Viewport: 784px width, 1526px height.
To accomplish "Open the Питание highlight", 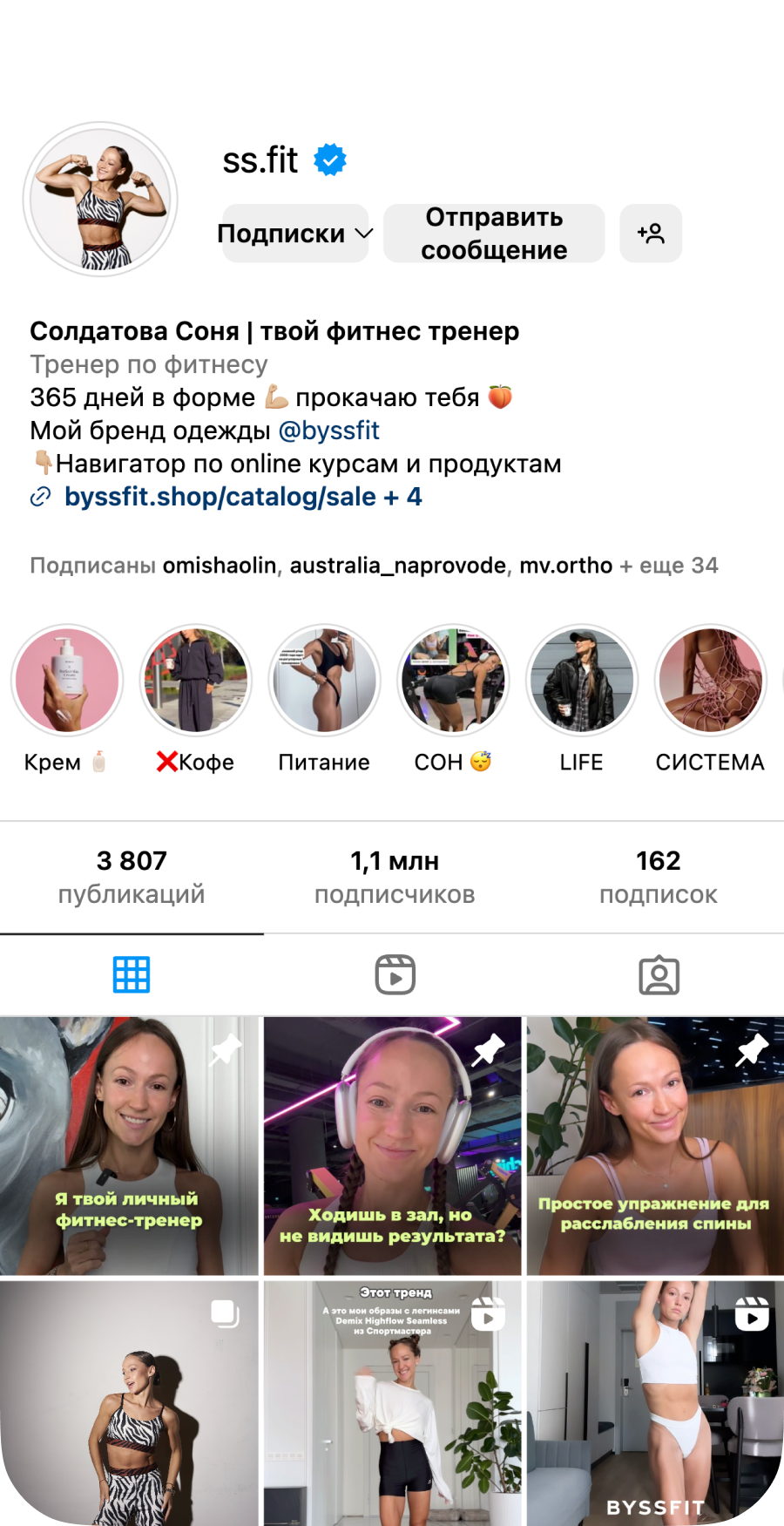I will tap(324, 681).
